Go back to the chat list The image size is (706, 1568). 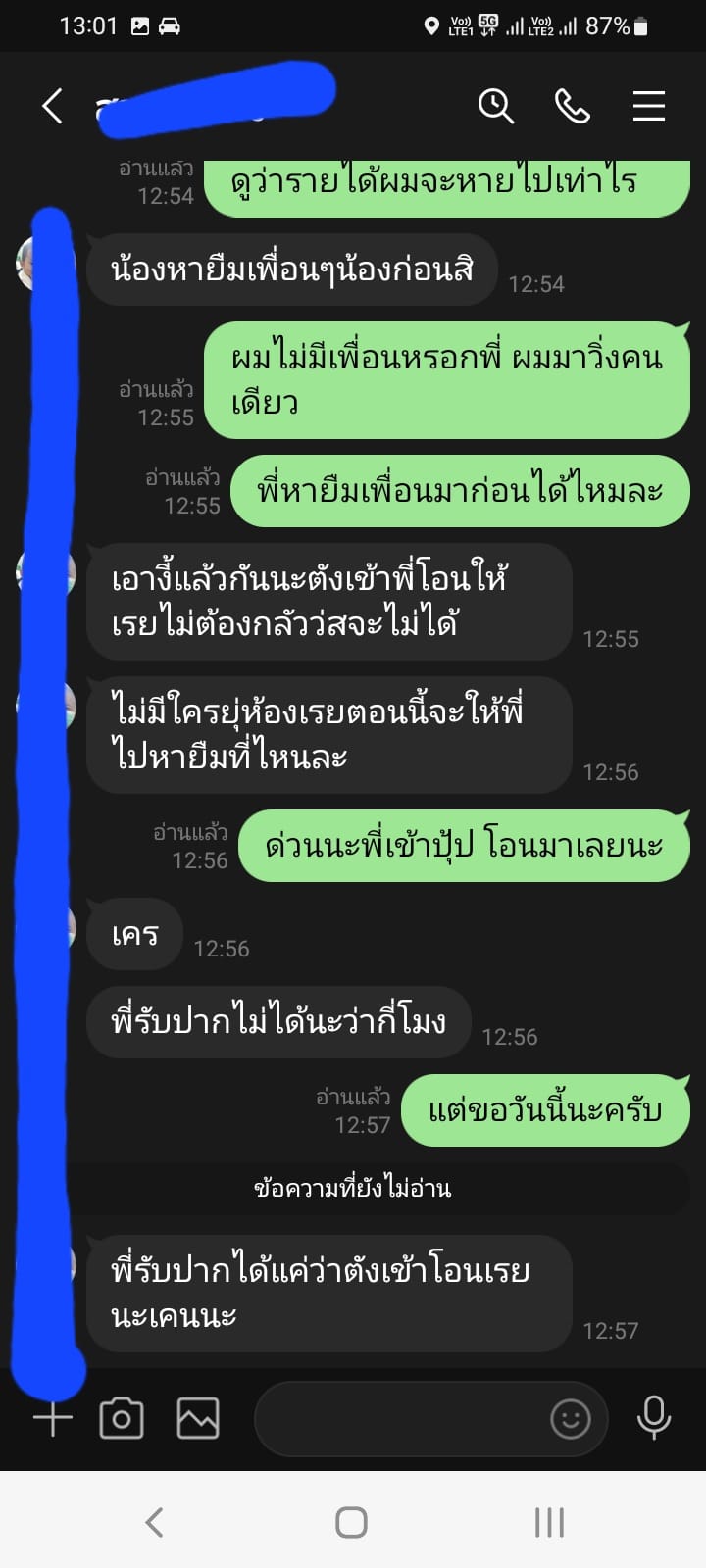[53, 106]
